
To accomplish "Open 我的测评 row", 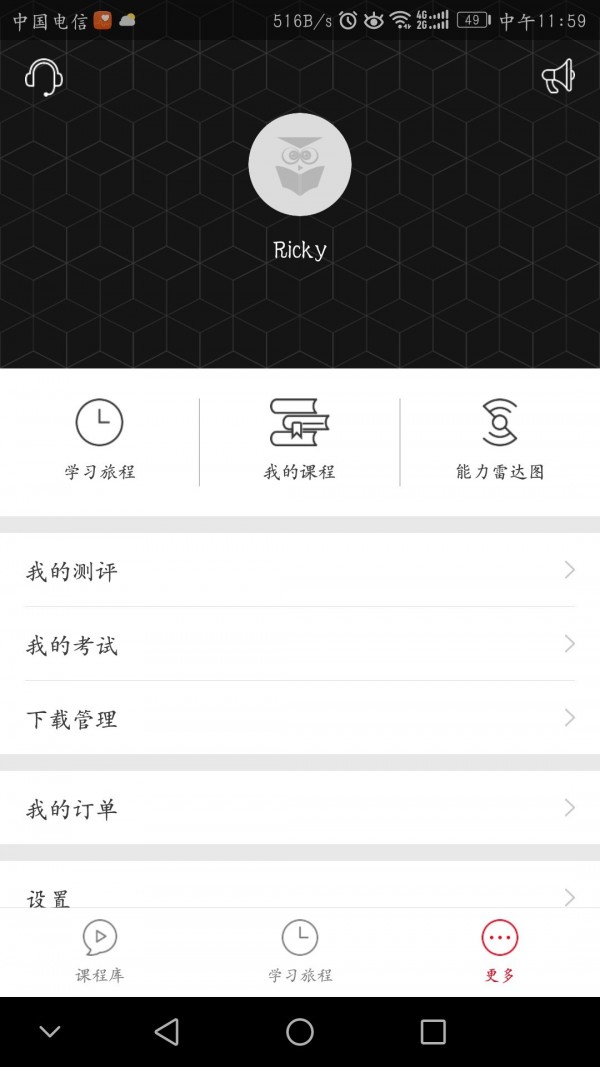I will click(300, 571).
